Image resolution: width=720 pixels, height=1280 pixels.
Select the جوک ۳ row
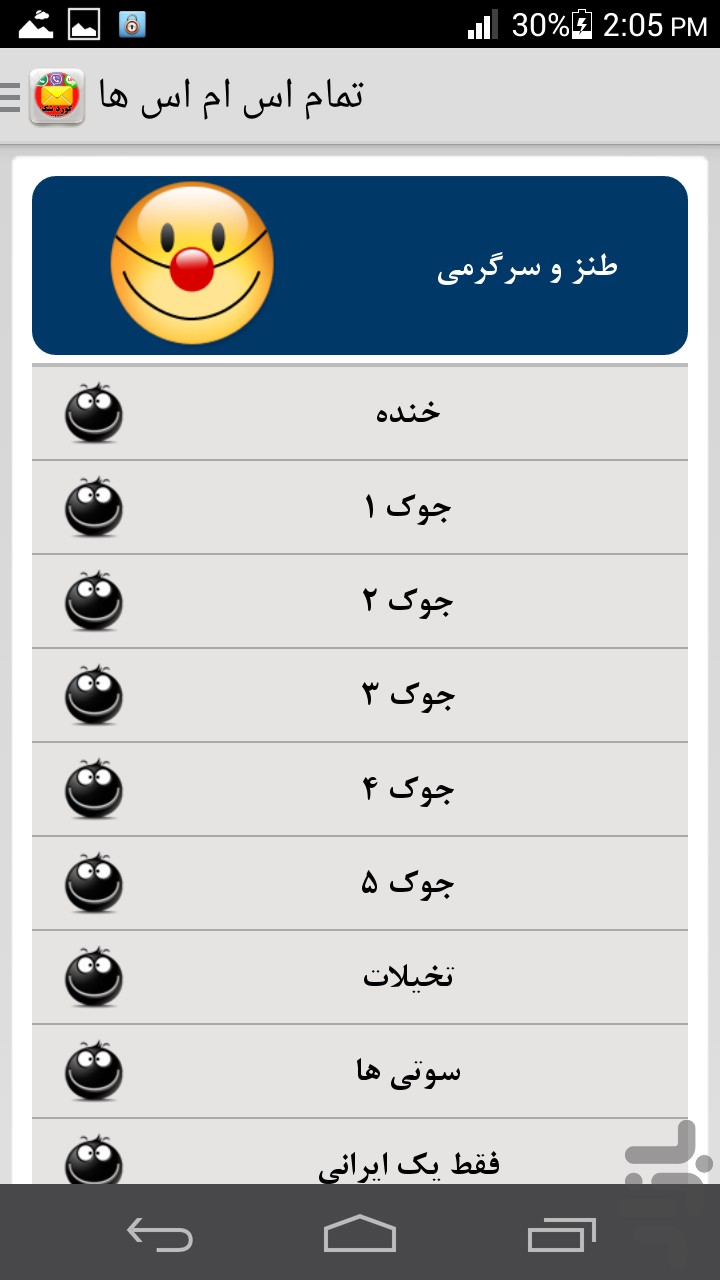tap(360, 696)
